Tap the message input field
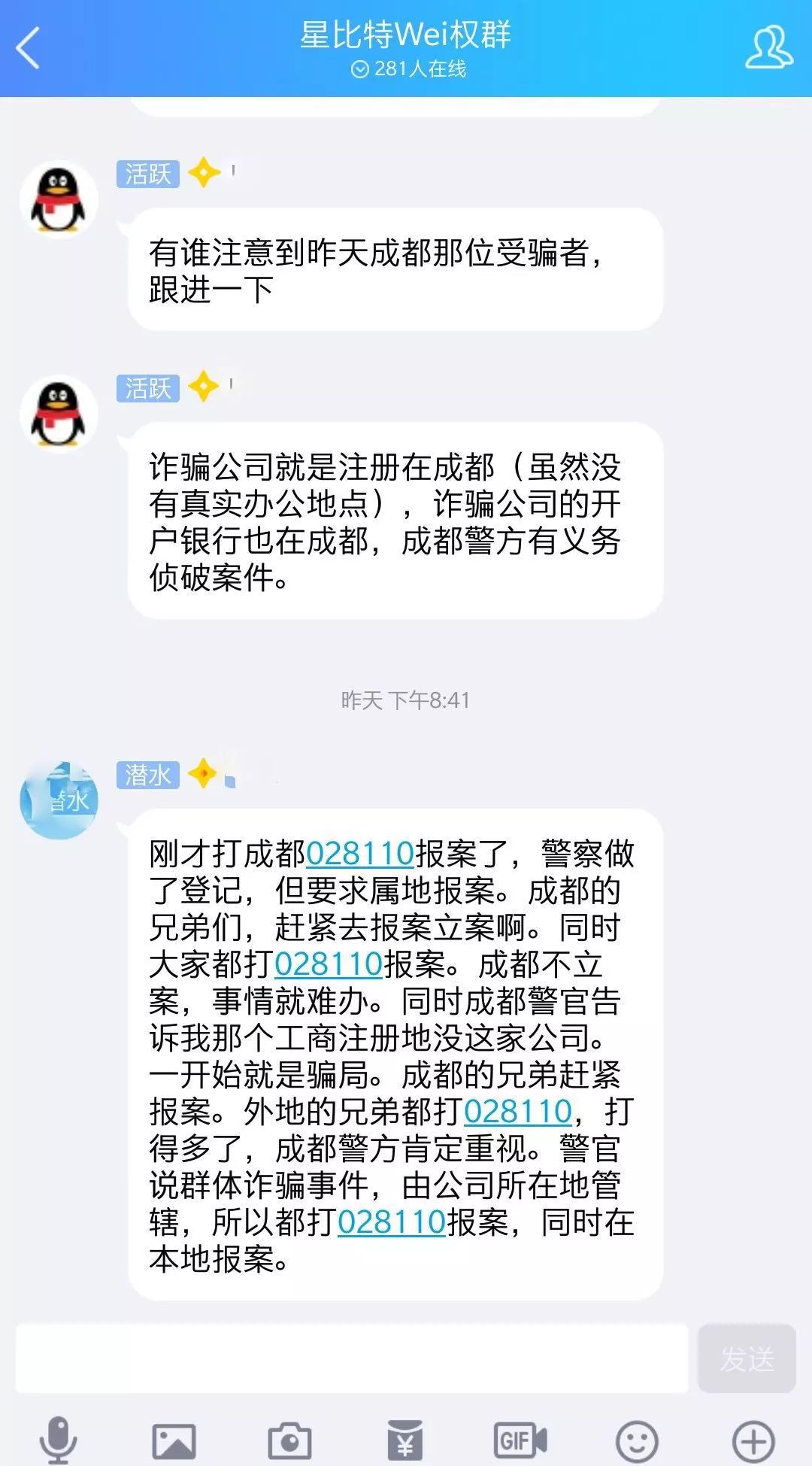 [352, 1358]
